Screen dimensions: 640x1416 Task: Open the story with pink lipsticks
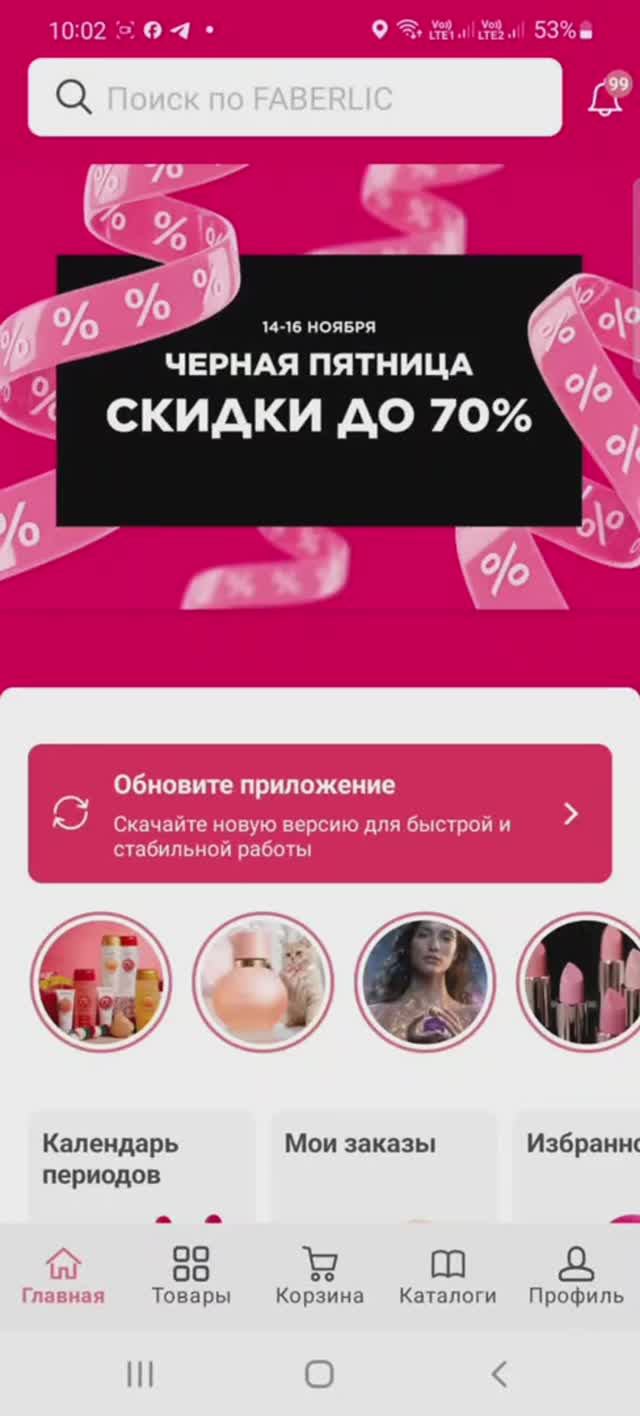coord(582,981)
